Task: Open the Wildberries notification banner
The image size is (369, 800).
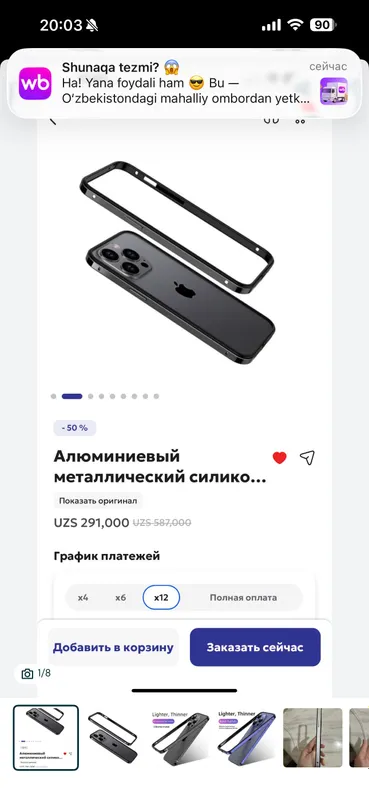Action: [184, 84]
